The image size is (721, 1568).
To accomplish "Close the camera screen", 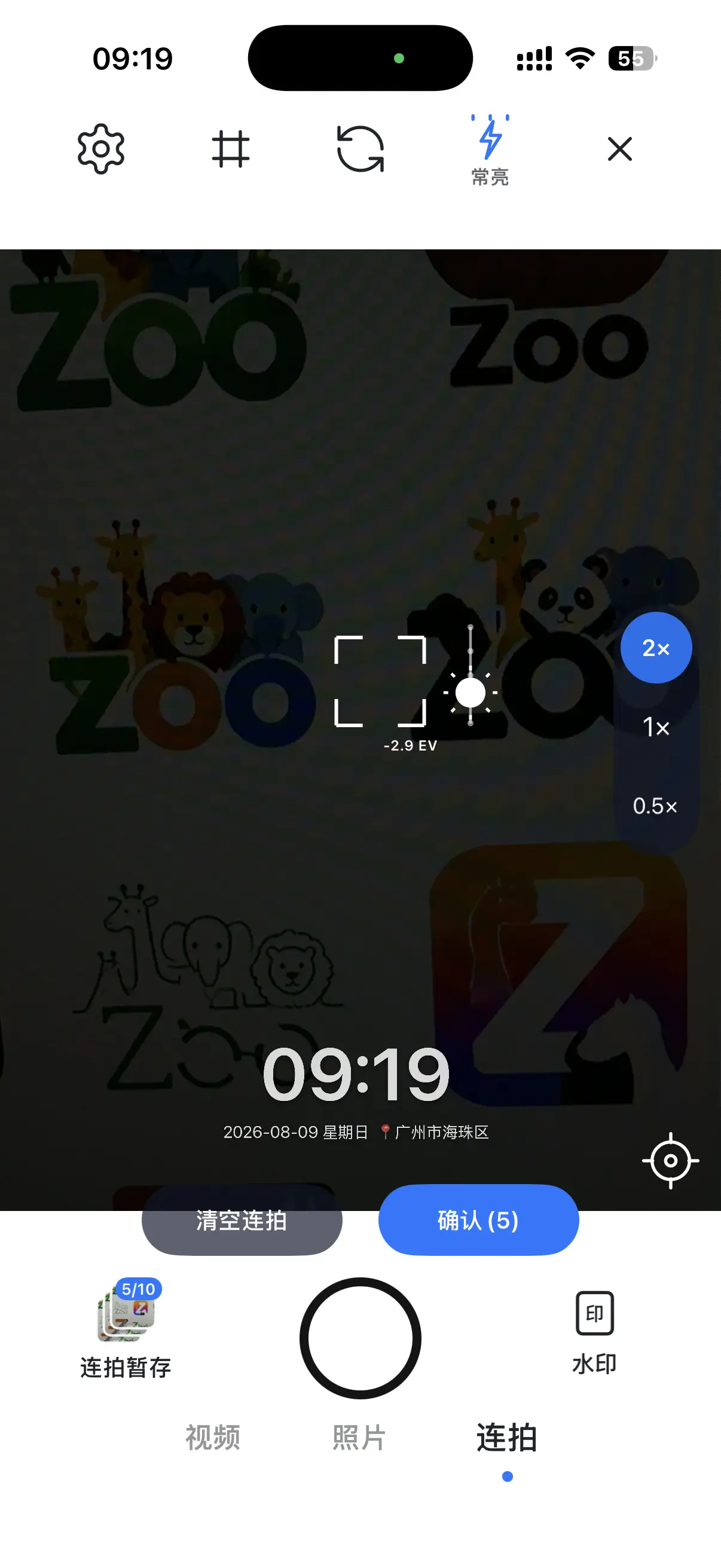I will (x=619, y=148).
